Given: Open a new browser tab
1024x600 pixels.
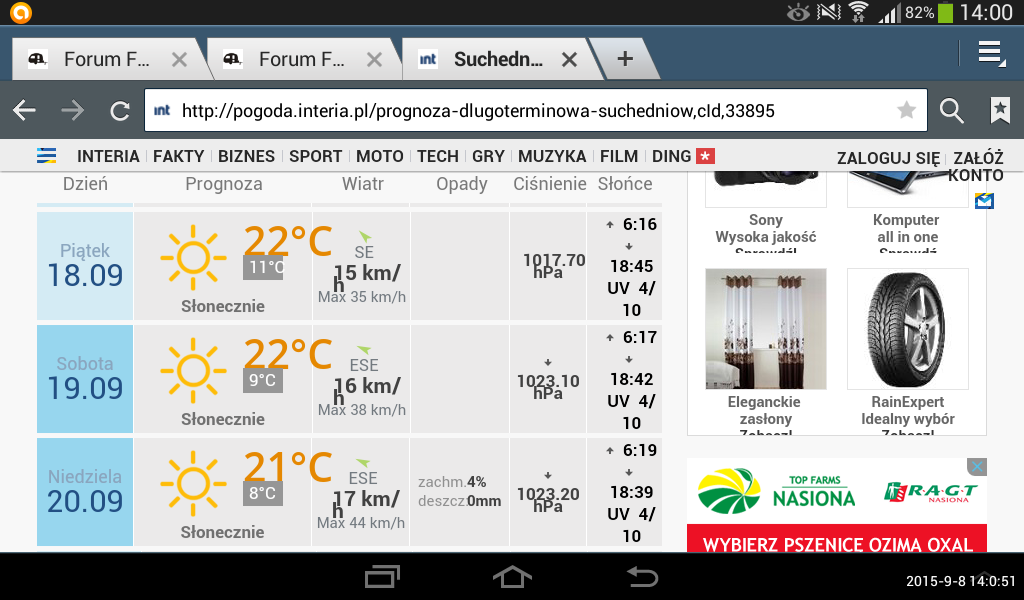Looking at the screenshot, I should tap(625, 58).
